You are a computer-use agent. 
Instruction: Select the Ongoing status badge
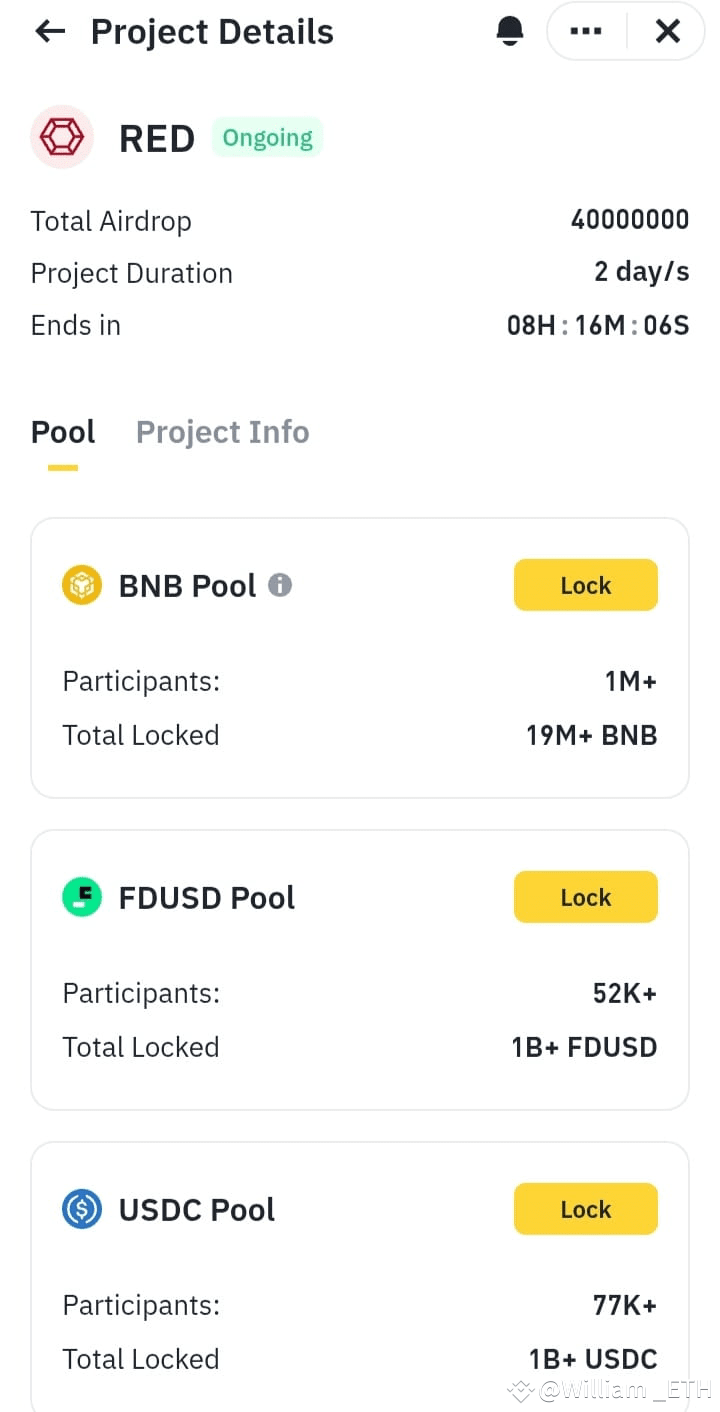click(x=267, y=138)
